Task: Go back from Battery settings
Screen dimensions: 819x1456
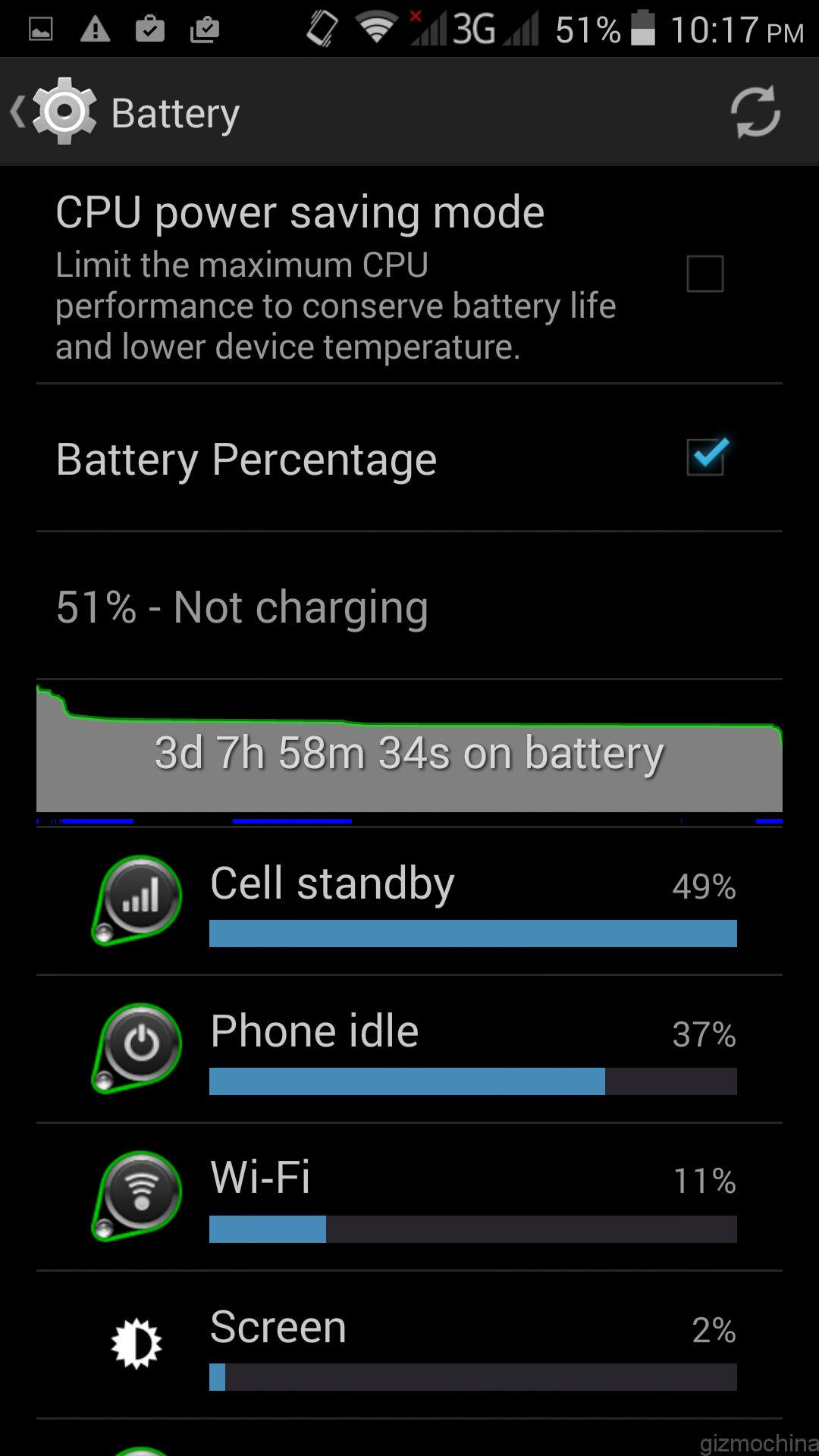Action: [x=53, y=112]
